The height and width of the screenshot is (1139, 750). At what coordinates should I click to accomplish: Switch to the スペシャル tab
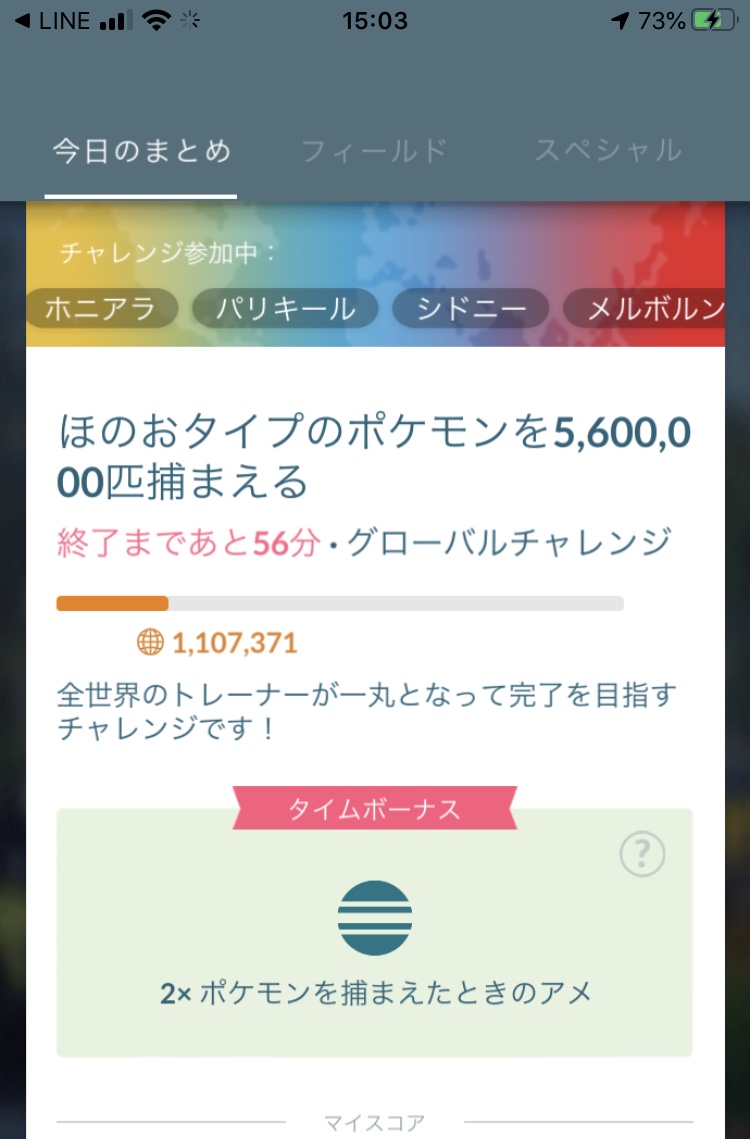point(608,152)
